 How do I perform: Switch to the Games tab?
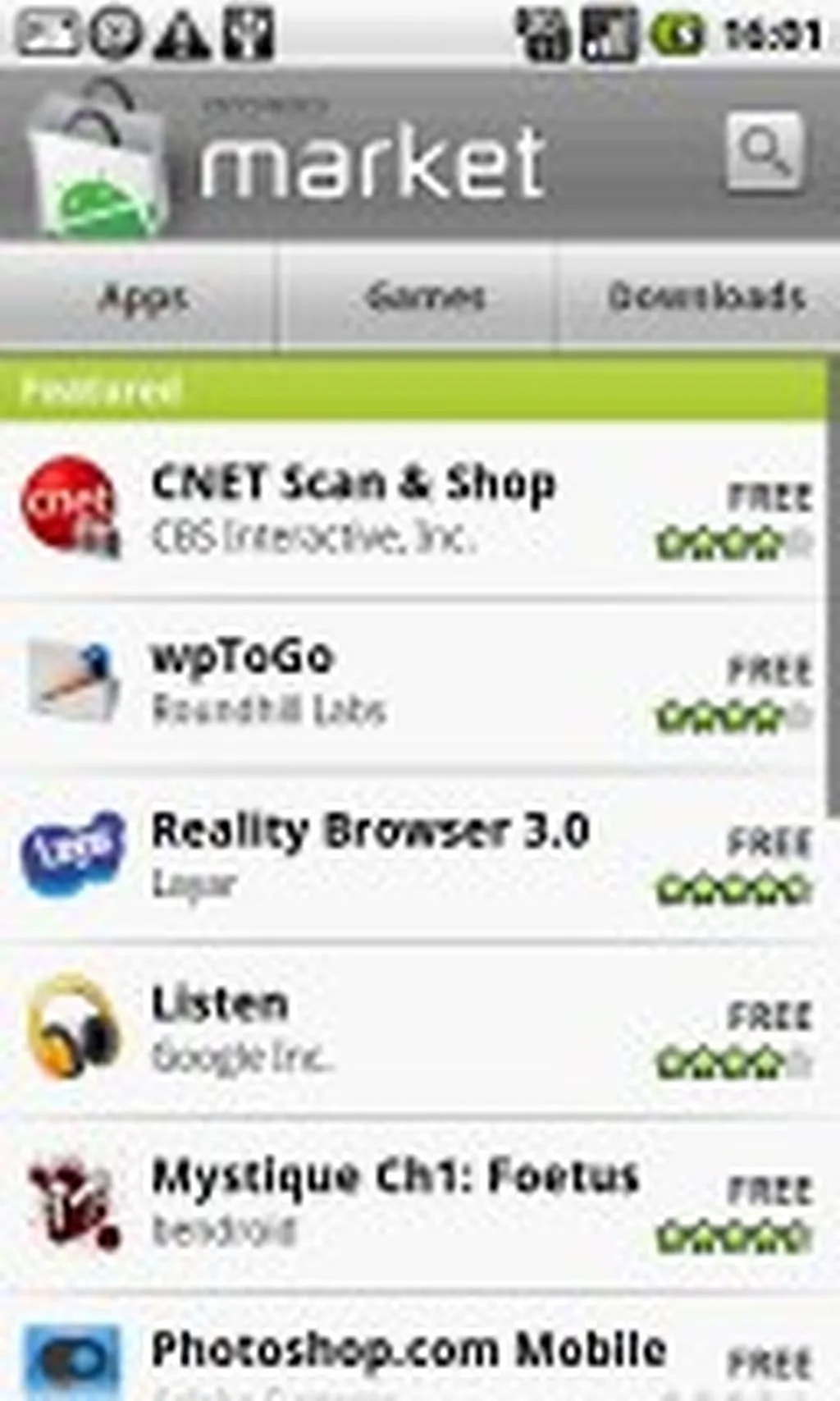point(424,297)
